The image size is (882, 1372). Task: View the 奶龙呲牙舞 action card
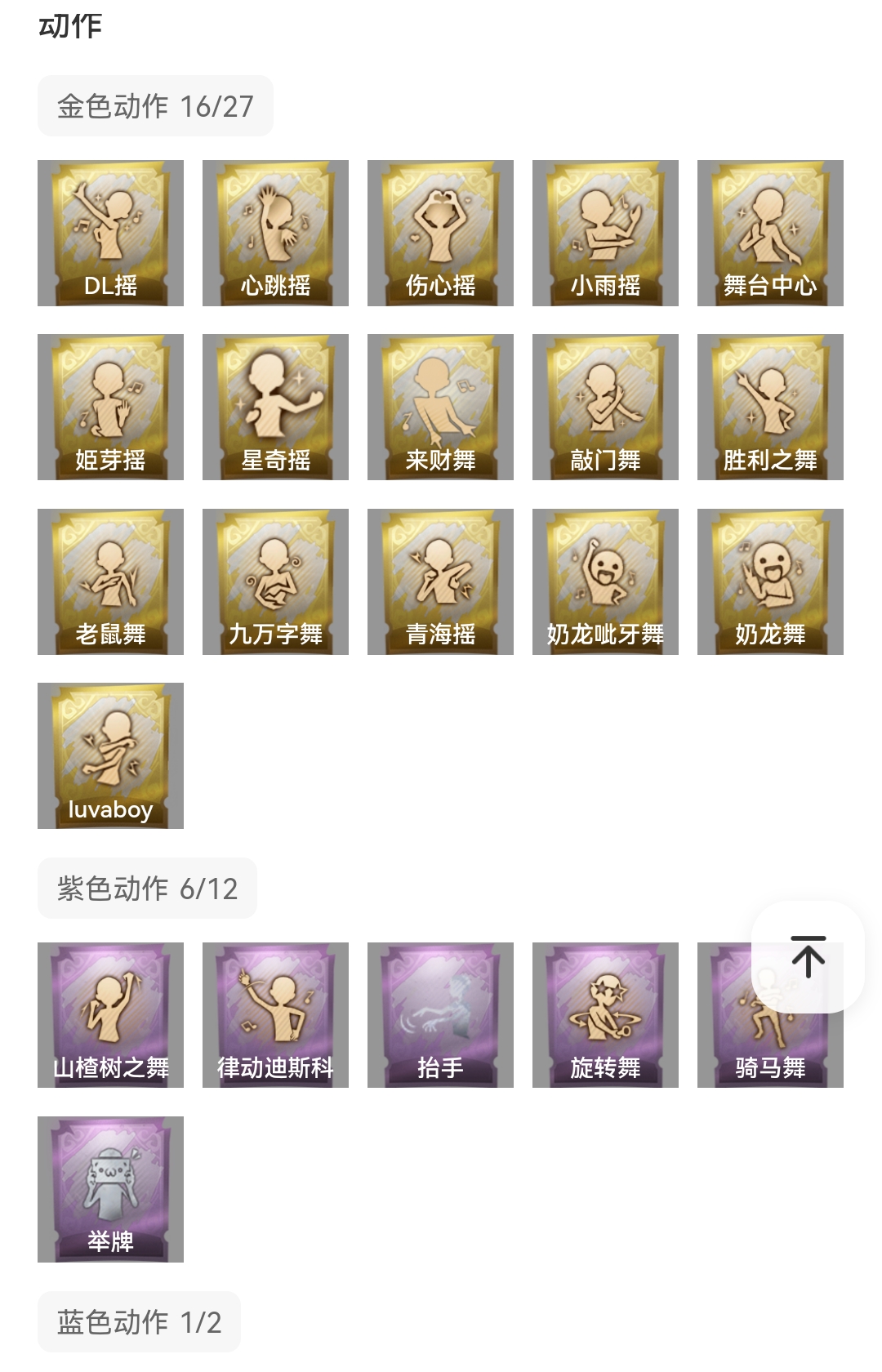(x=605, y=581)
